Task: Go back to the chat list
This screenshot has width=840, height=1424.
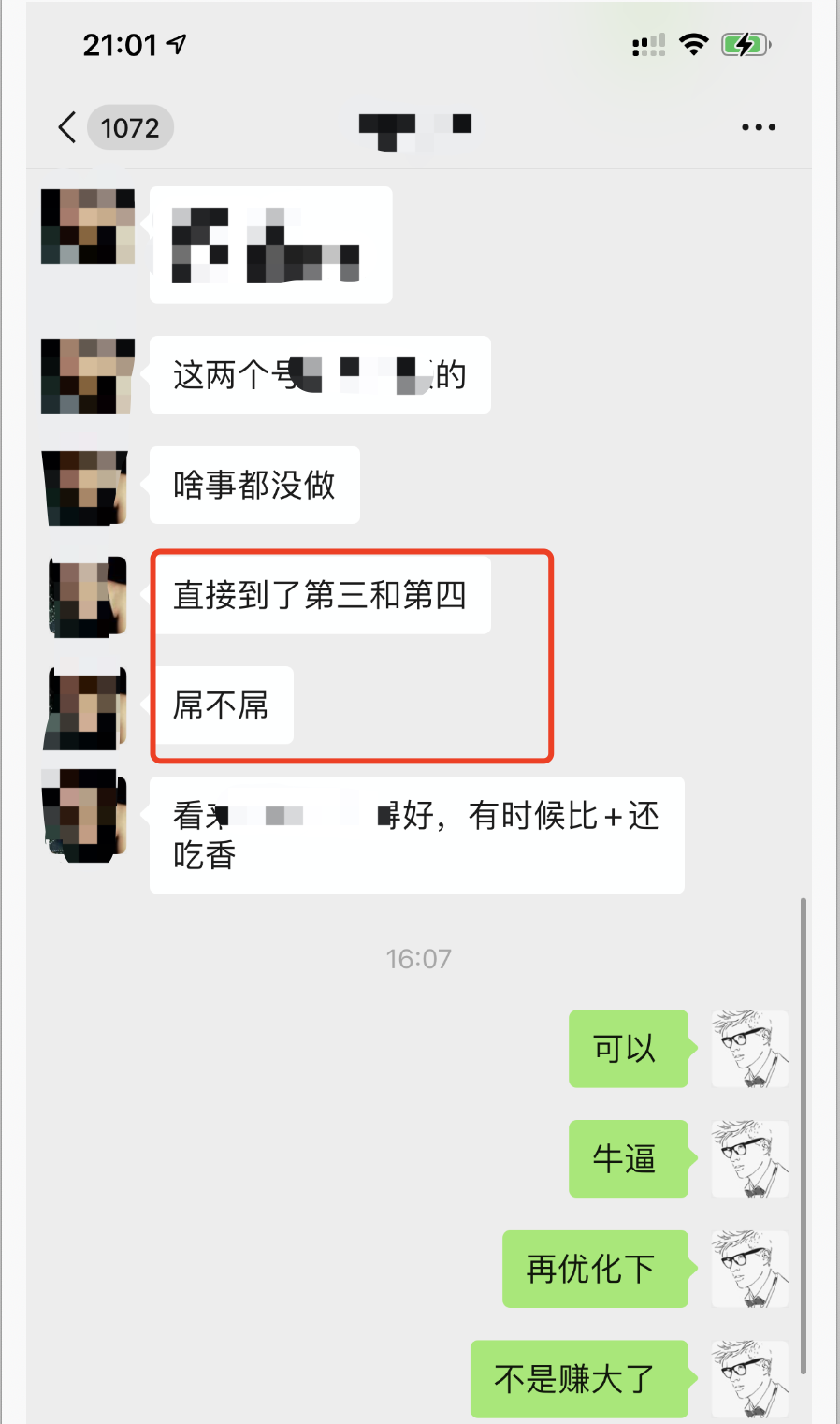Action: 67,127
